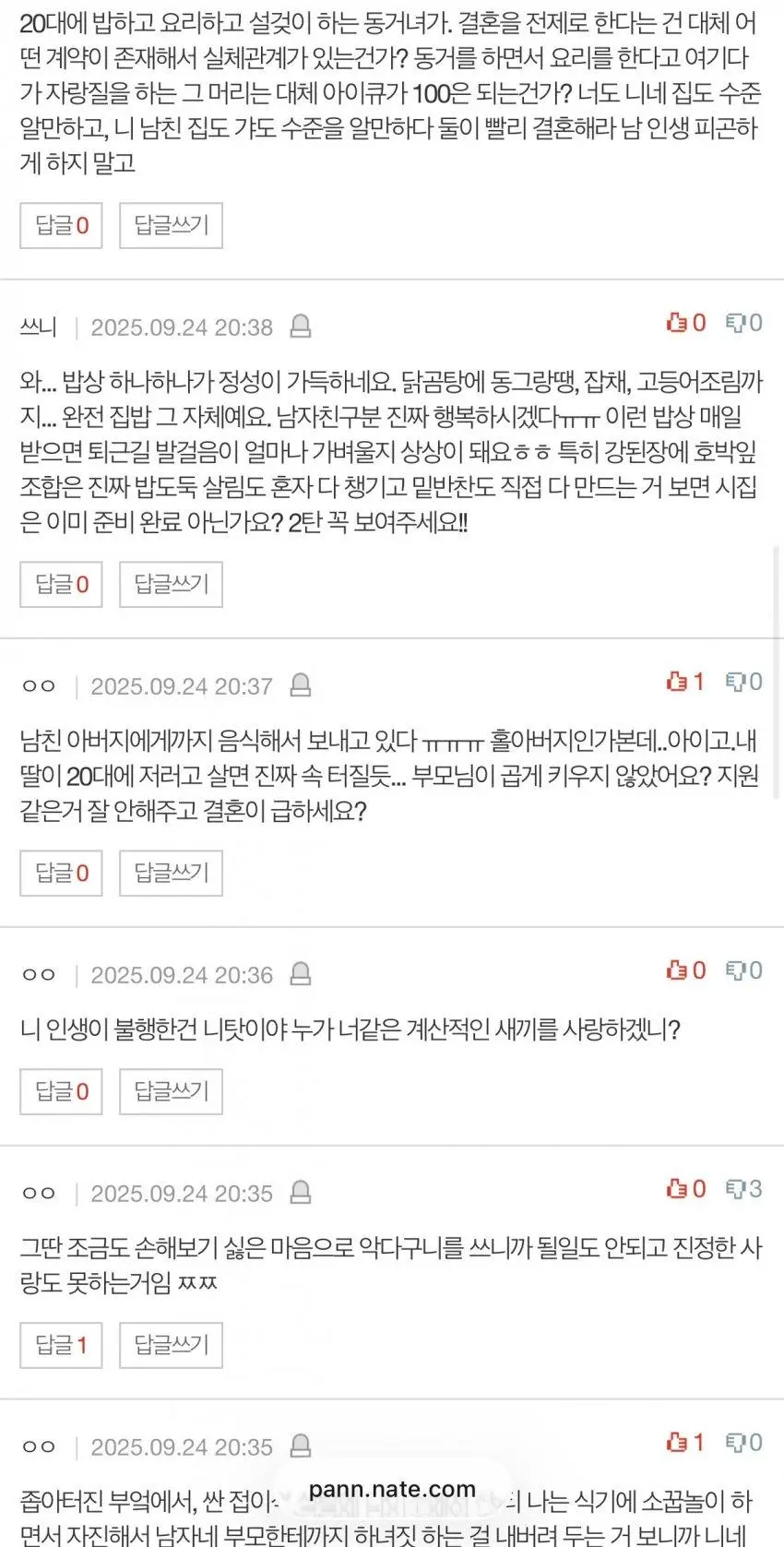Downvote 쓰니's 20:38 comment
784x1547 pixels.
pos(743,323)
